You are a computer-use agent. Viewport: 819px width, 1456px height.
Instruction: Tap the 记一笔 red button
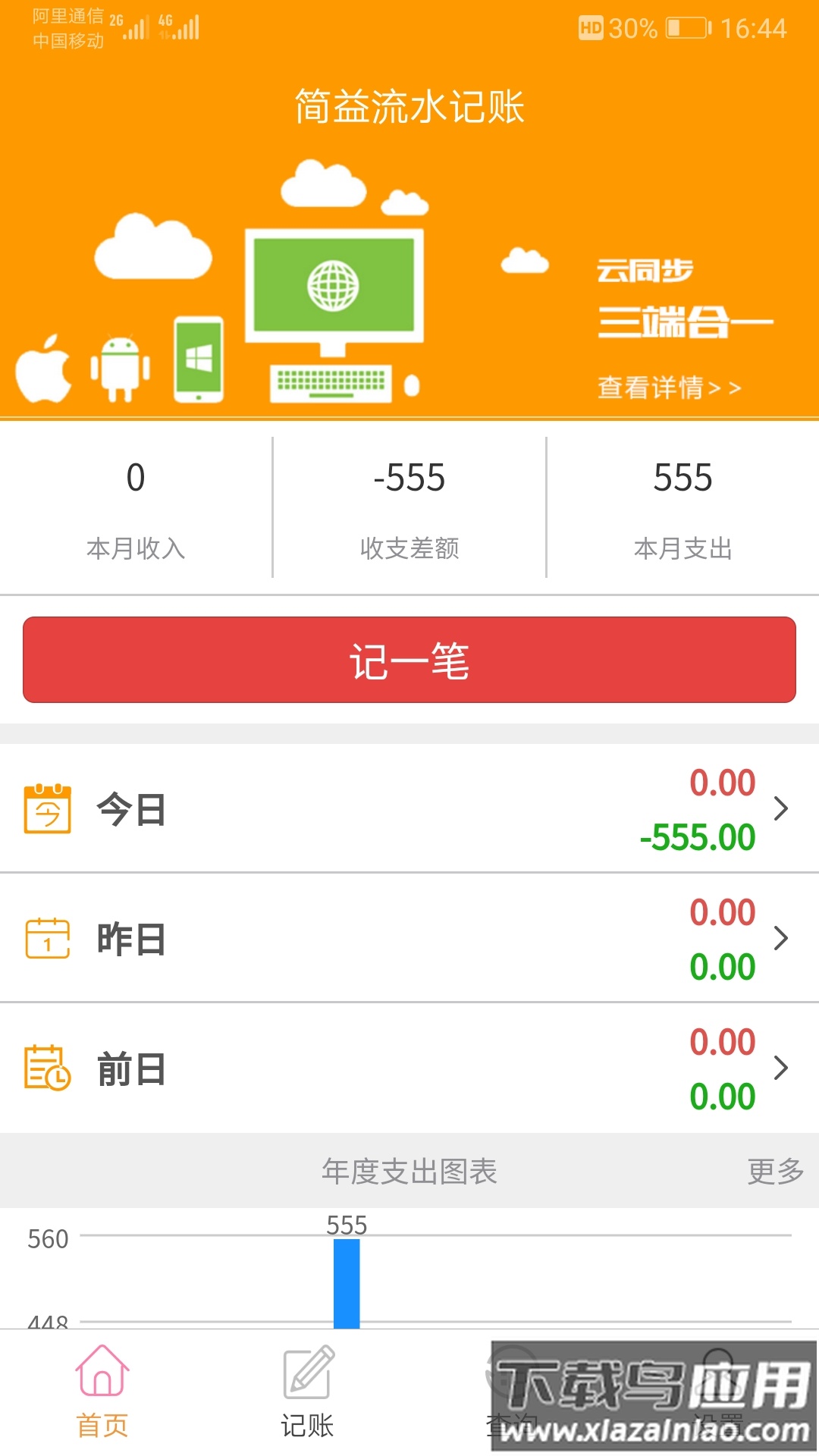pos(409,660)
